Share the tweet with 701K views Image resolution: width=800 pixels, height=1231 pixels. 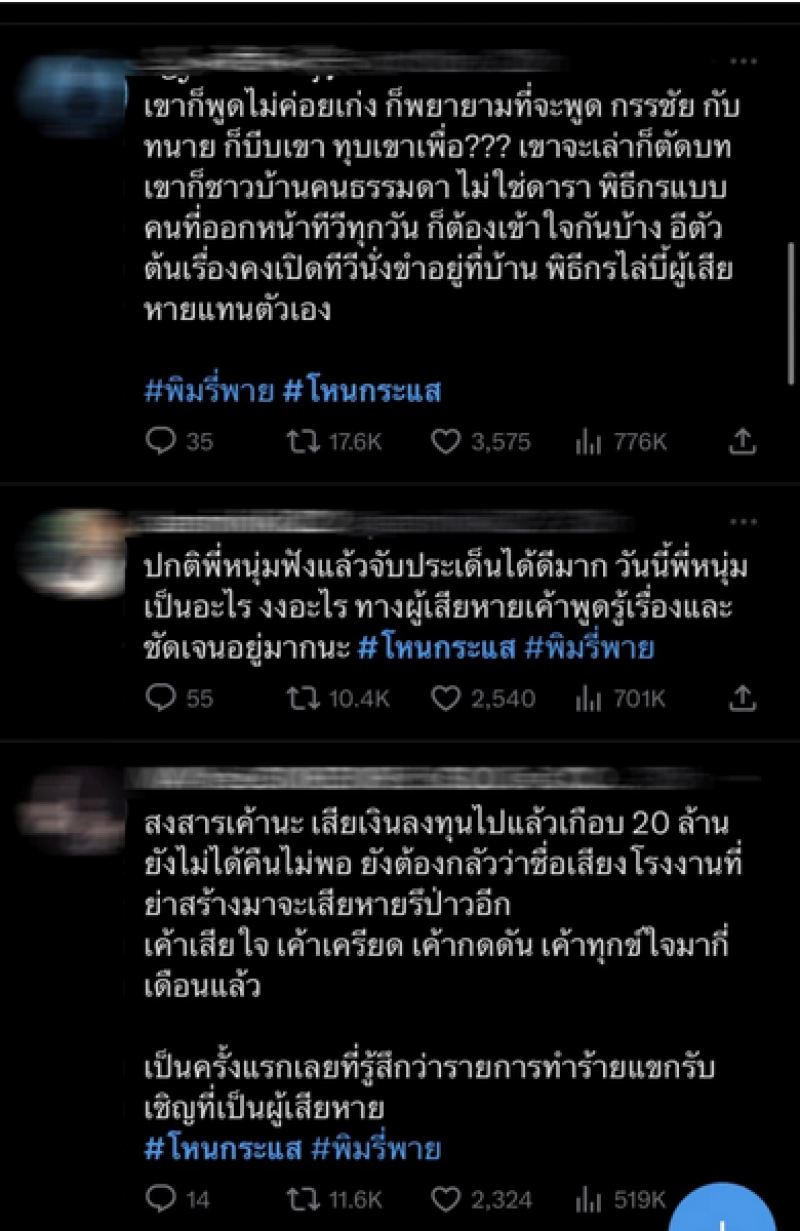tap(742, 699)
